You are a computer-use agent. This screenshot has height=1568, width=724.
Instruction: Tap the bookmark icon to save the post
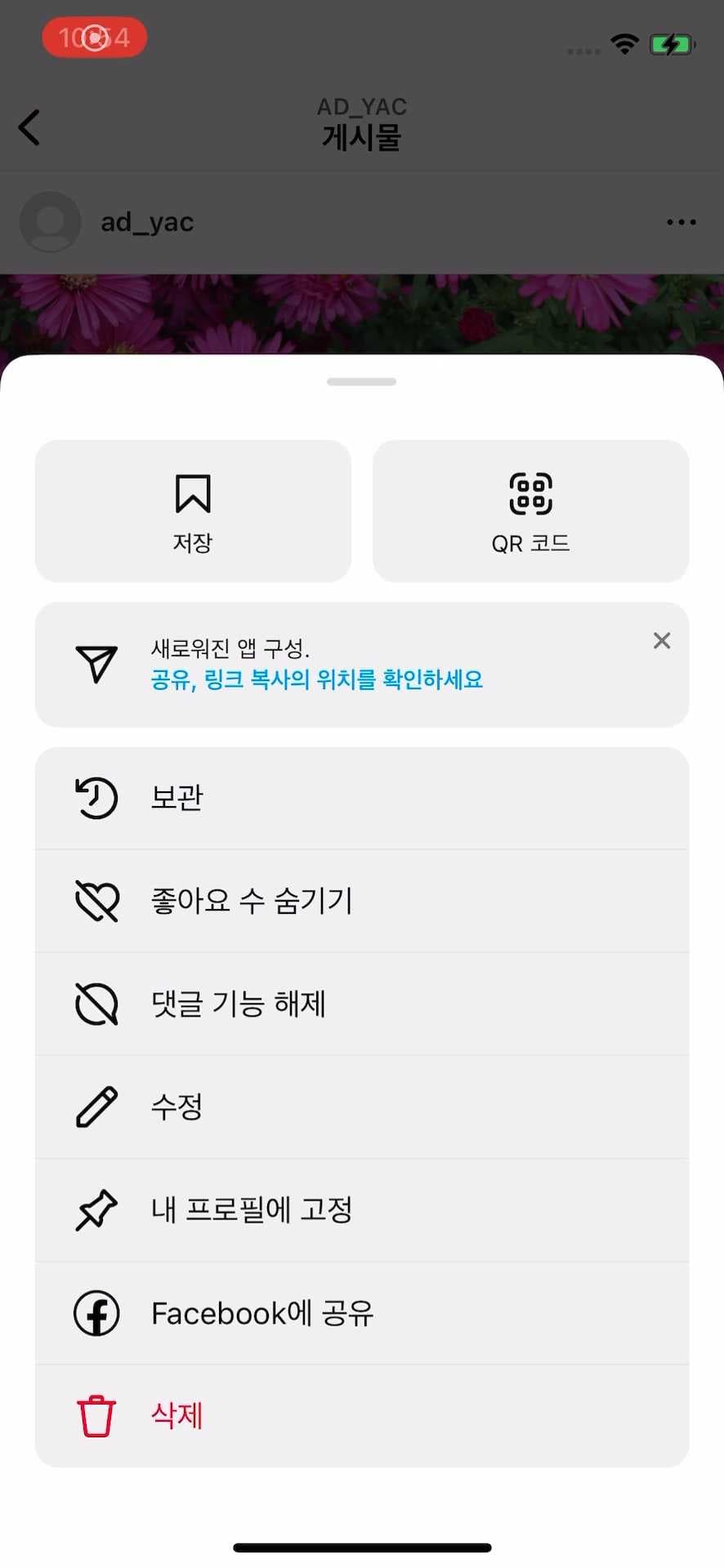pyautogui.click(x=193, y=493)
